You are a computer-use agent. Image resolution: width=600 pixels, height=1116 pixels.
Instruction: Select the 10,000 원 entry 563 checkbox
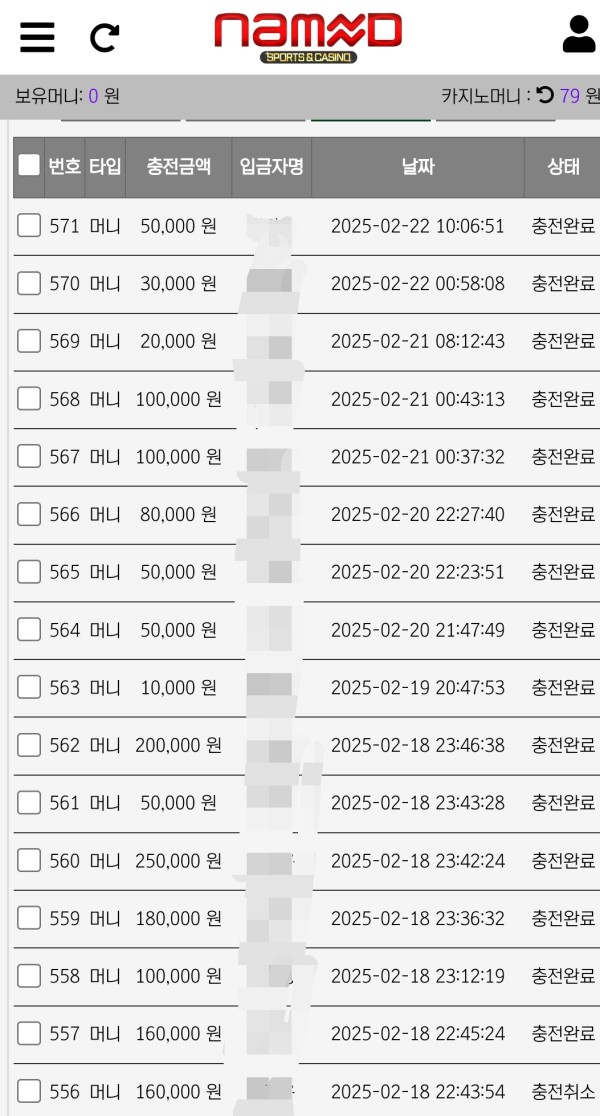[x=29, y=687]
